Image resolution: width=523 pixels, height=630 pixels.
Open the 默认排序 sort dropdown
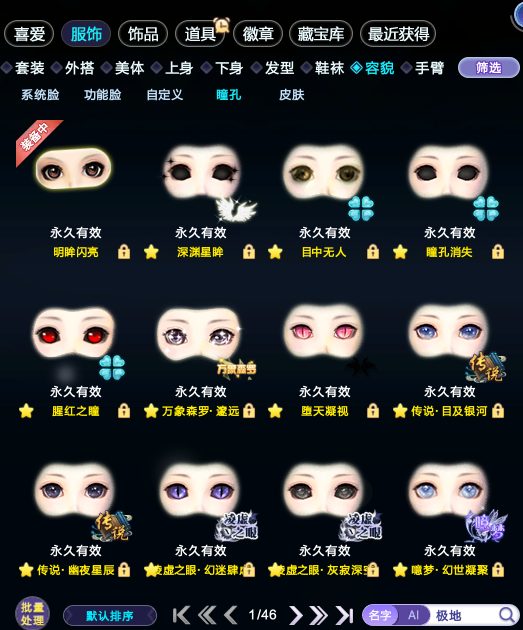pyautogui.click(x=110, y=615)
